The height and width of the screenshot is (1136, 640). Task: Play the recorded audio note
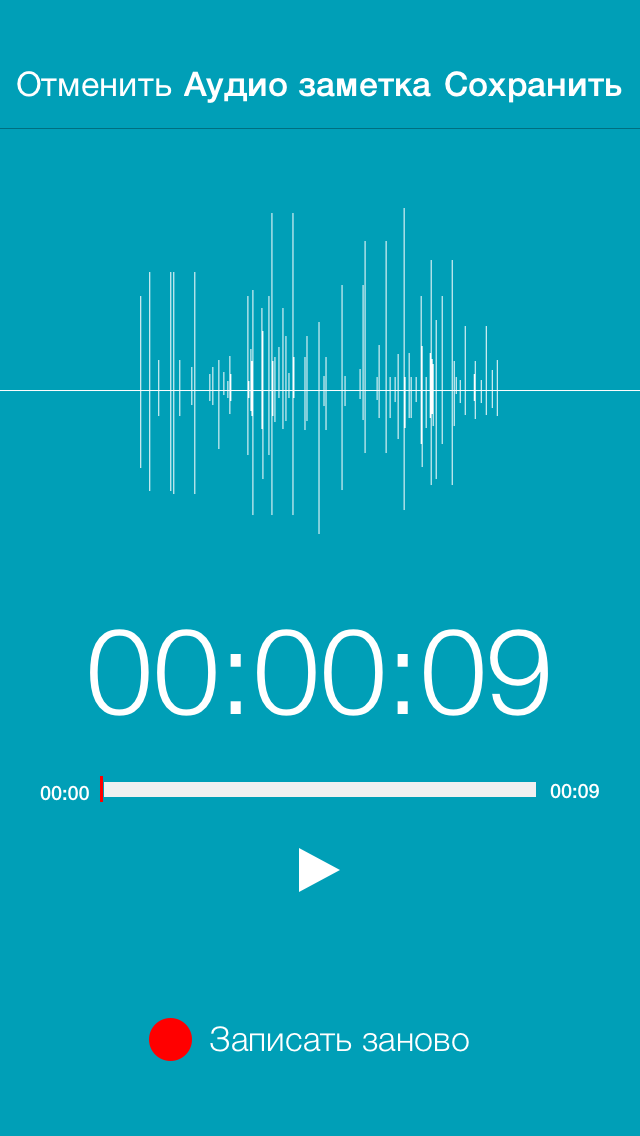tap(318, 869)
